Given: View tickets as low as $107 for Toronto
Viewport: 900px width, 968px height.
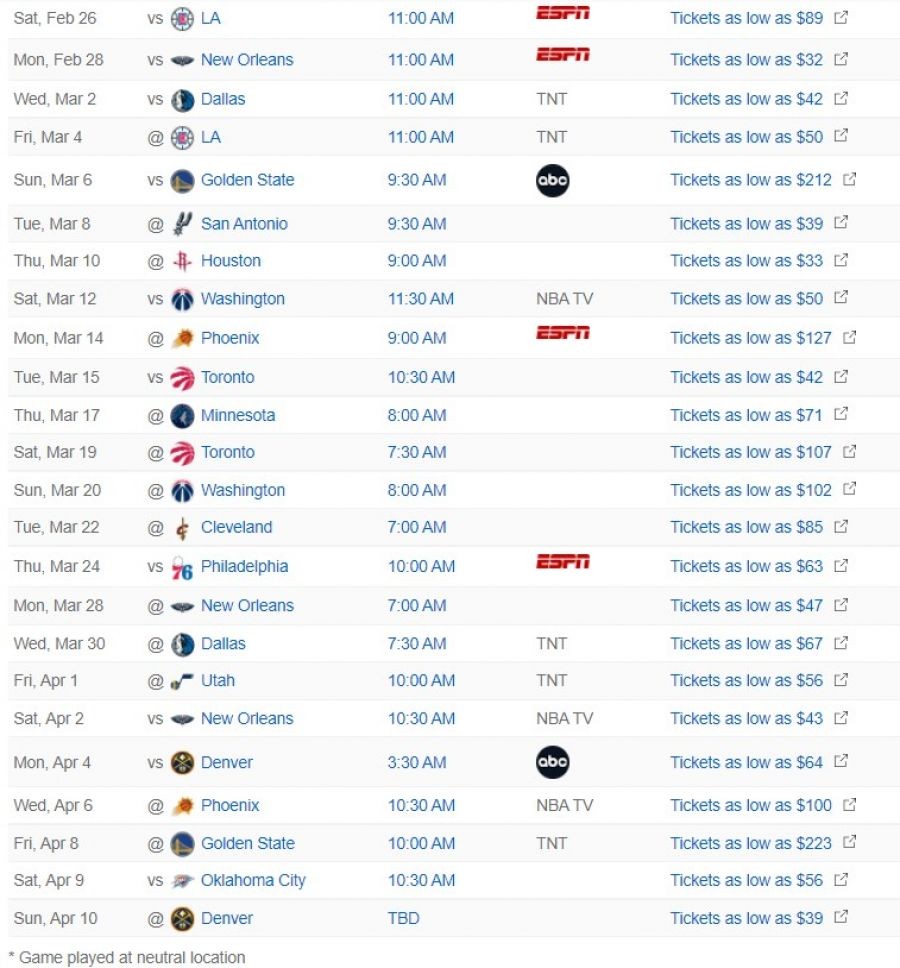Looking at the screenshot, I should coord(750,452).
